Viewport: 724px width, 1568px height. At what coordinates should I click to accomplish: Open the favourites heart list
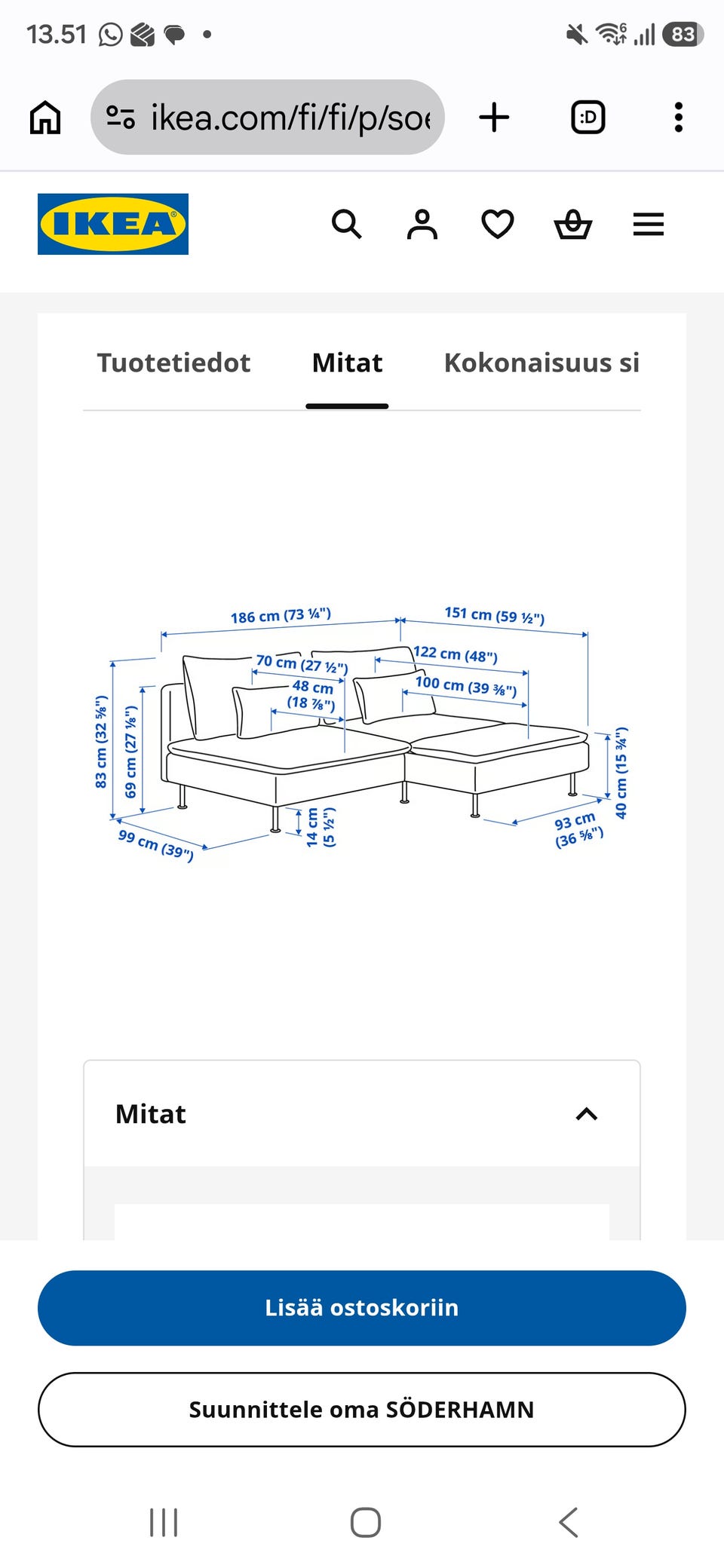pos(498,225)
